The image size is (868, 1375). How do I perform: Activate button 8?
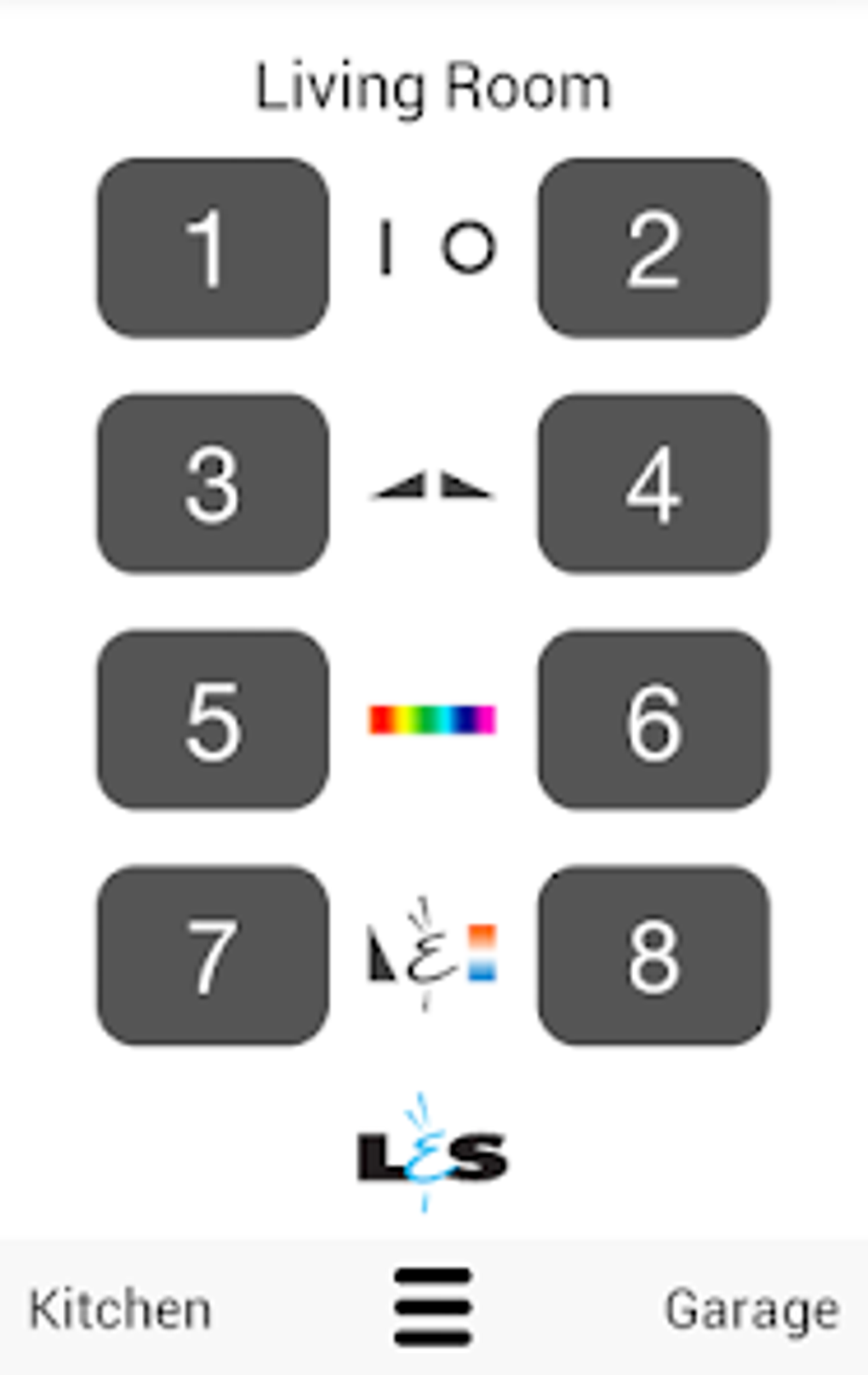click(x=654, y=955)
